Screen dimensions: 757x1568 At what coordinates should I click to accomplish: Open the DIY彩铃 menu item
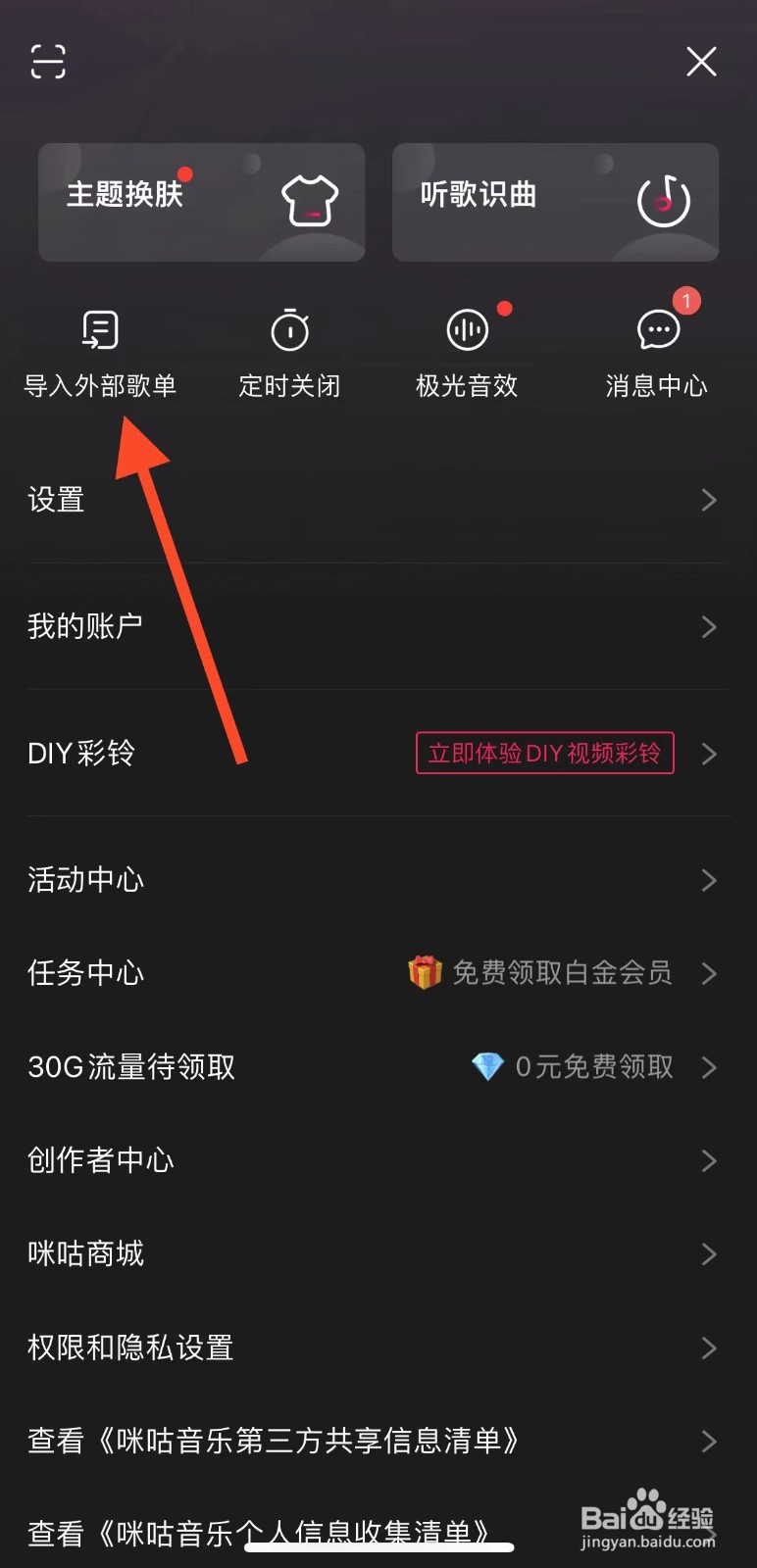(x=79, y=754)
